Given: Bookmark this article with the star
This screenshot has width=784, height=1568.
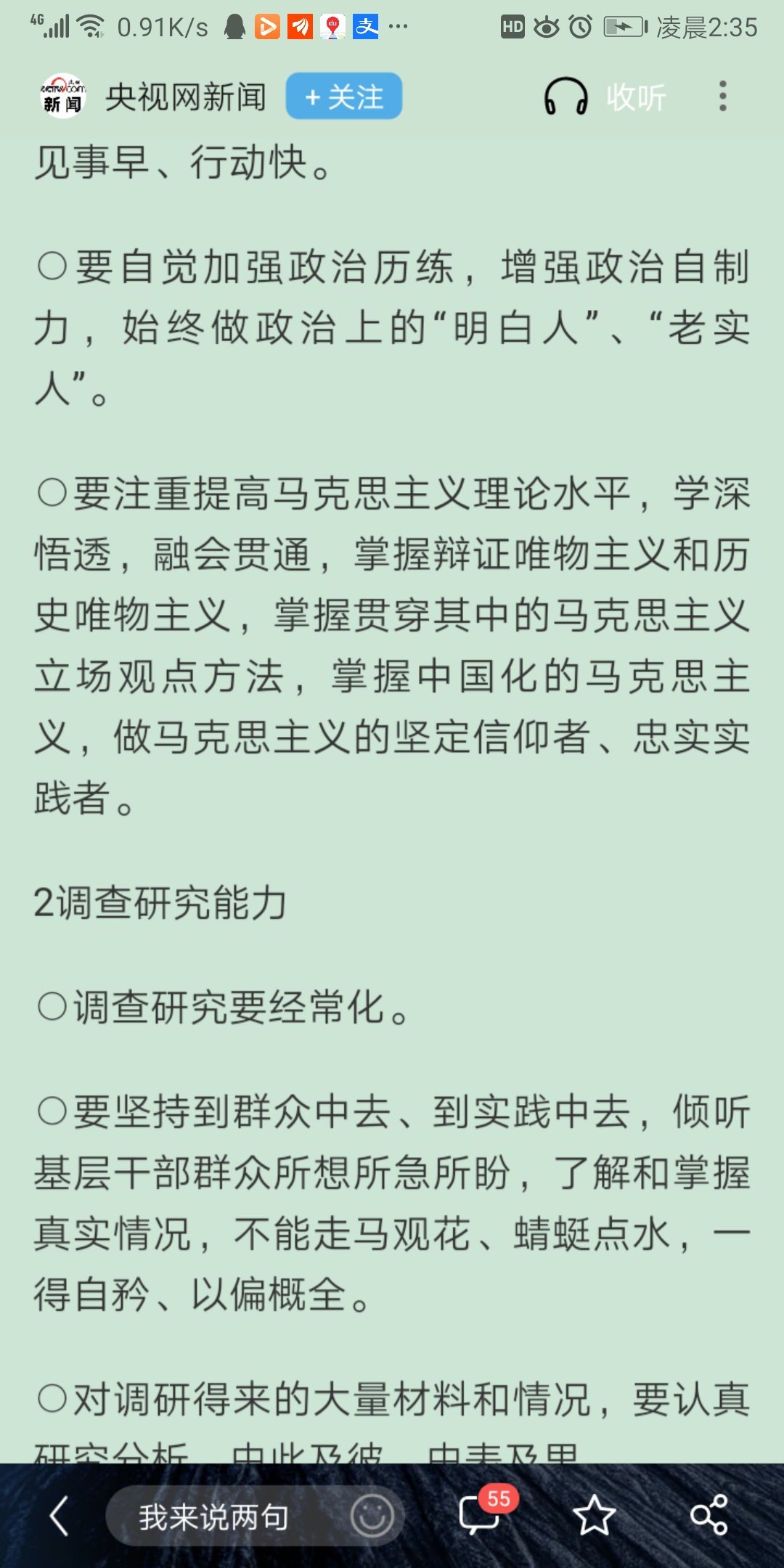Looking at the screenshot, I should coord(594,1516).
